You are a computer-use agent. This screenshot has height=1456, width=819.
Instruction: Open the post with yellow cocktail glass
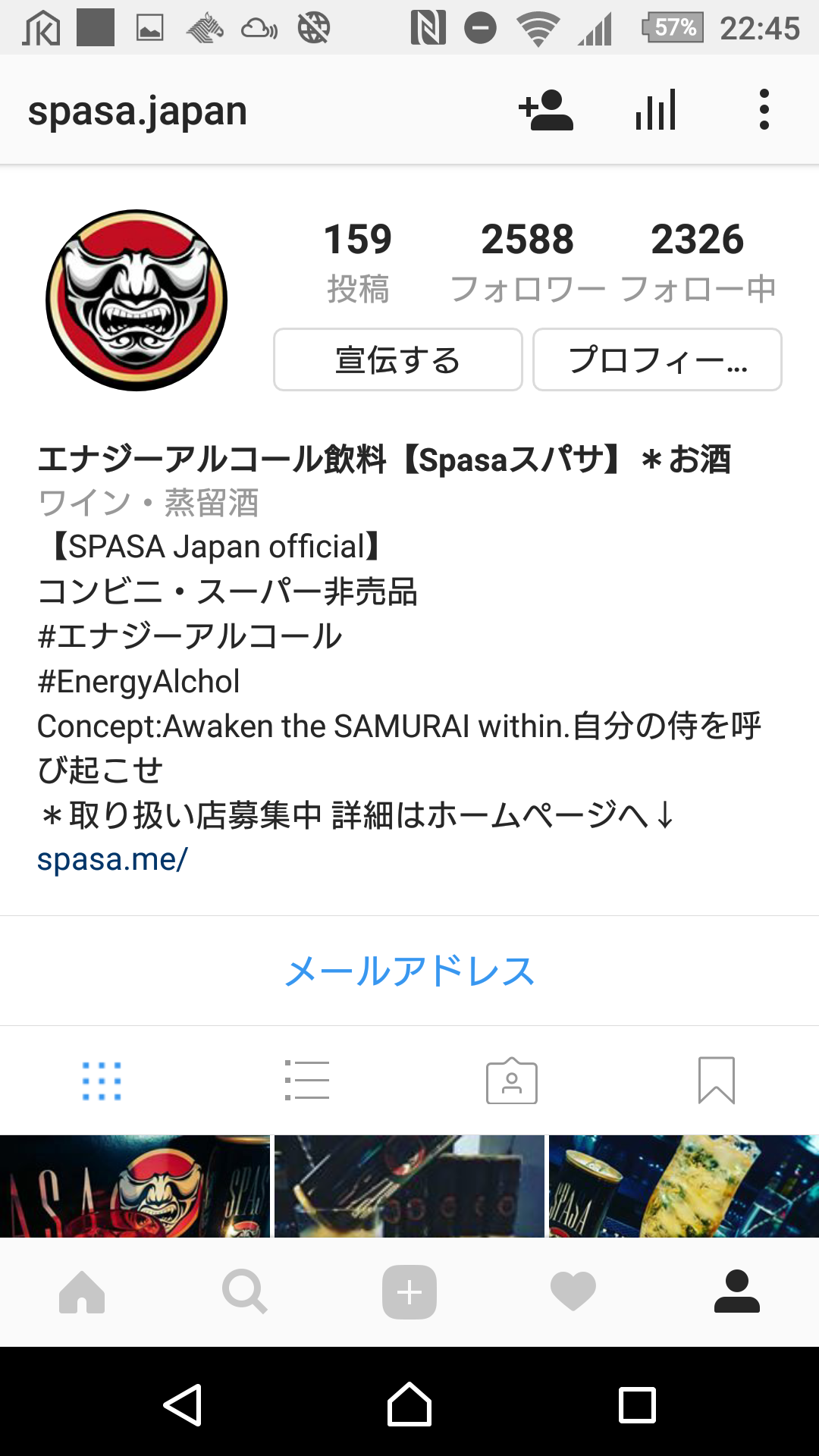(684, 1186)
